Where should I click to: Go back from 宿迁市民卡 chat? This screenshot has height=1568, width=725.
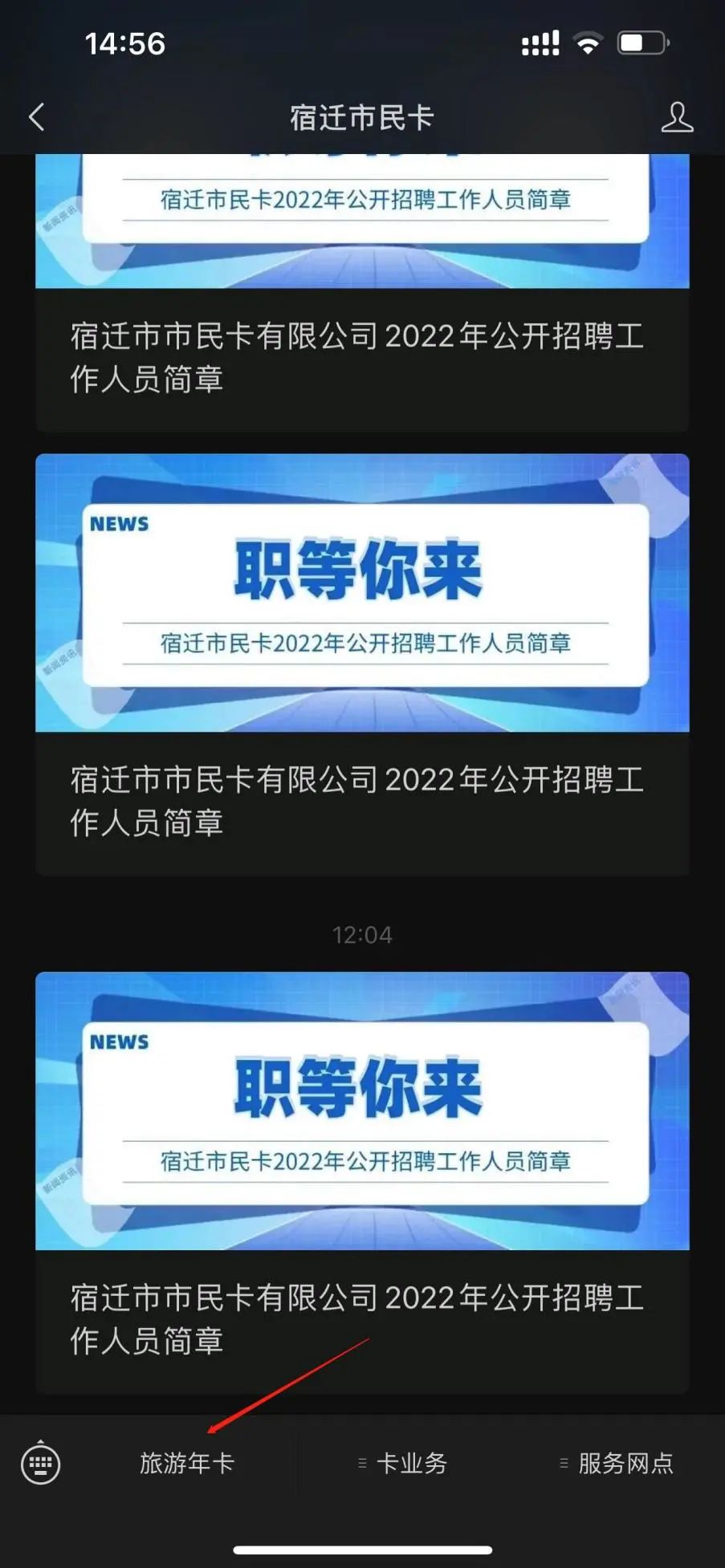pos(37,117)
